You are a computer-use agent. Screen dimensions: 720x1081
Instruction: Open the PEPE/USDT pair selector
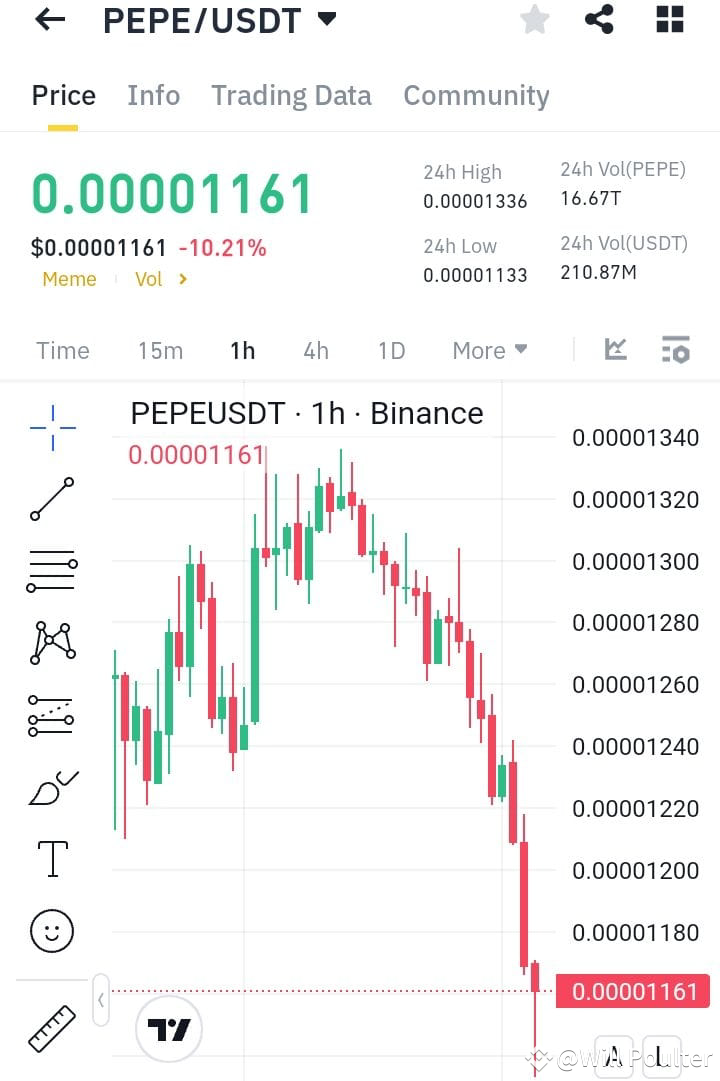[x=220, y=19]
